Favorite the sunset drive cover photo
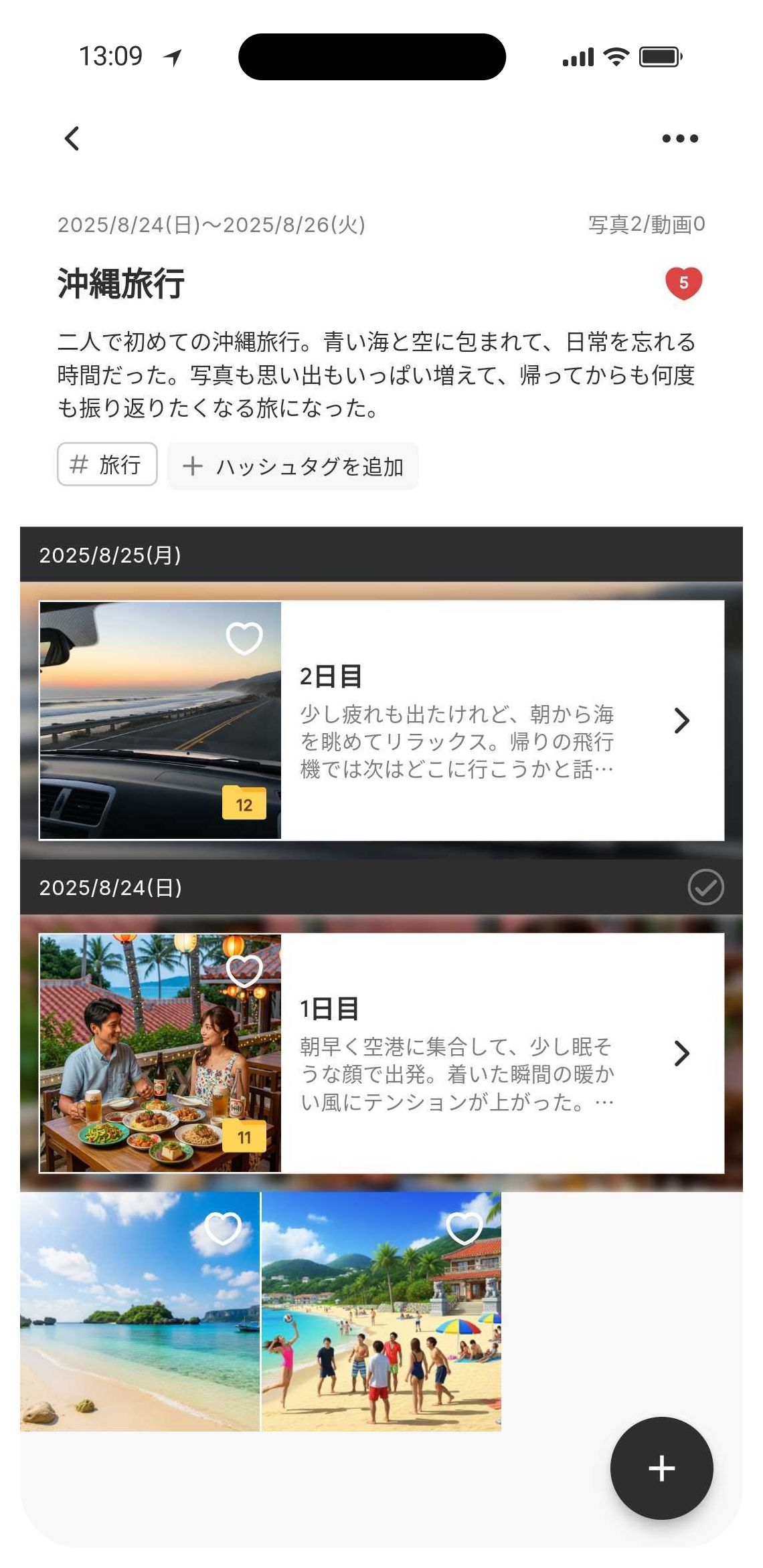Viewport: 763px width, 1568px height. (244, 639)
